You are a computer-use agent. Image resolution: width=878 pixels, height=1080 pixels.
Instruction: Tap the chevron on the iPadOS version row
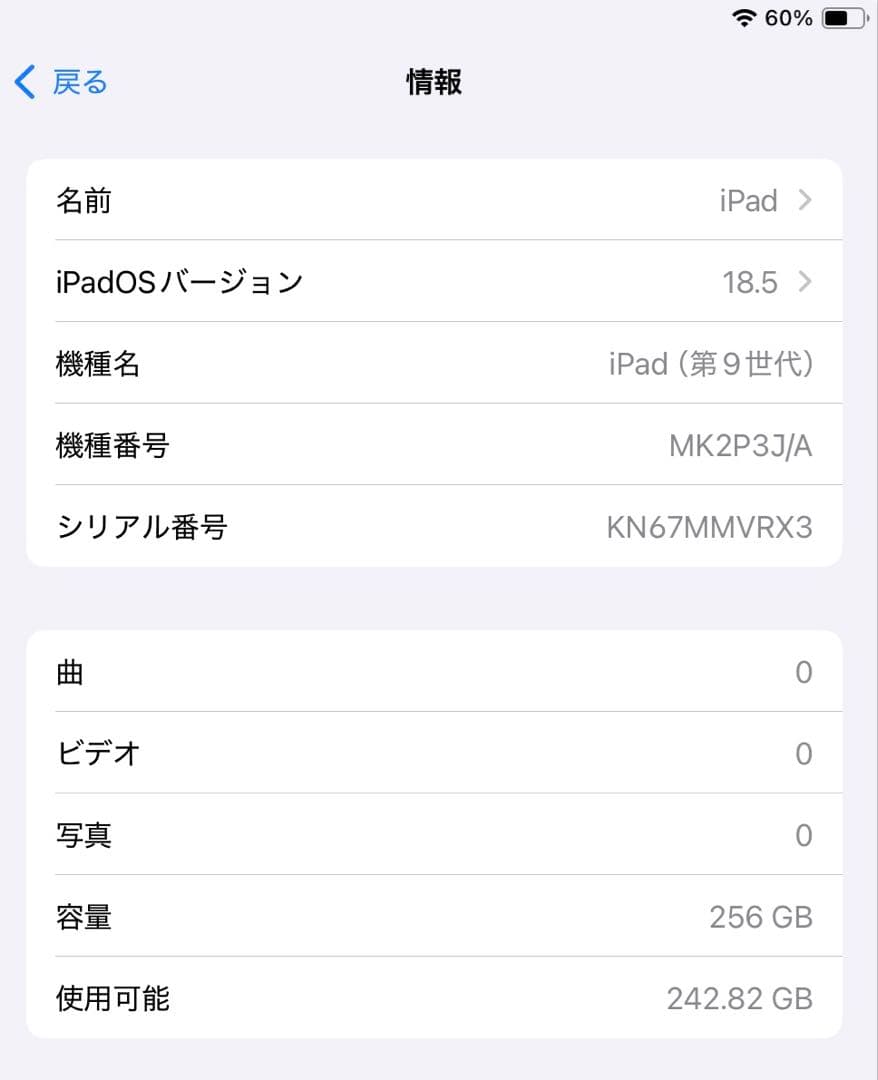[805, 282]
